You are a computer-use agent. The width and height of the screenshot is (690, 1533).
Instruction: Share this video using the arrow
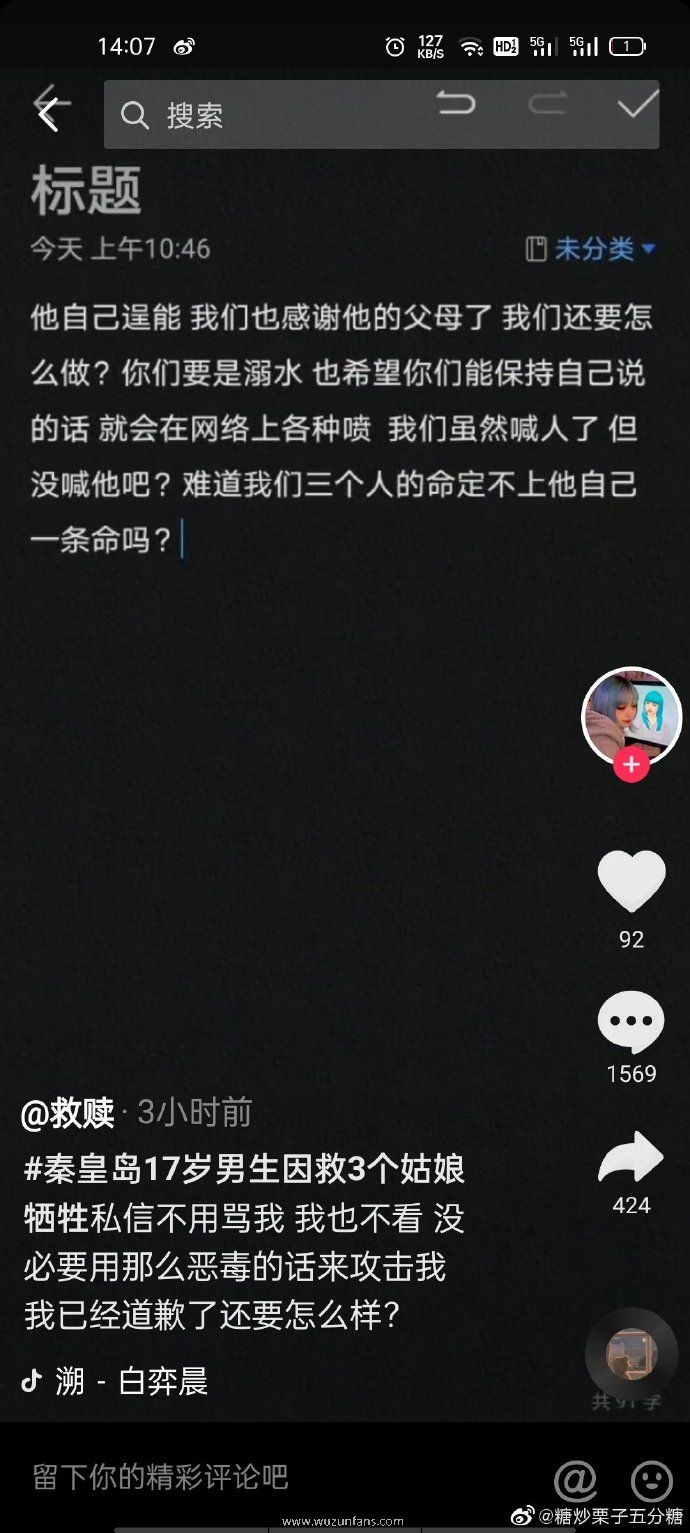pos(631,1158)
